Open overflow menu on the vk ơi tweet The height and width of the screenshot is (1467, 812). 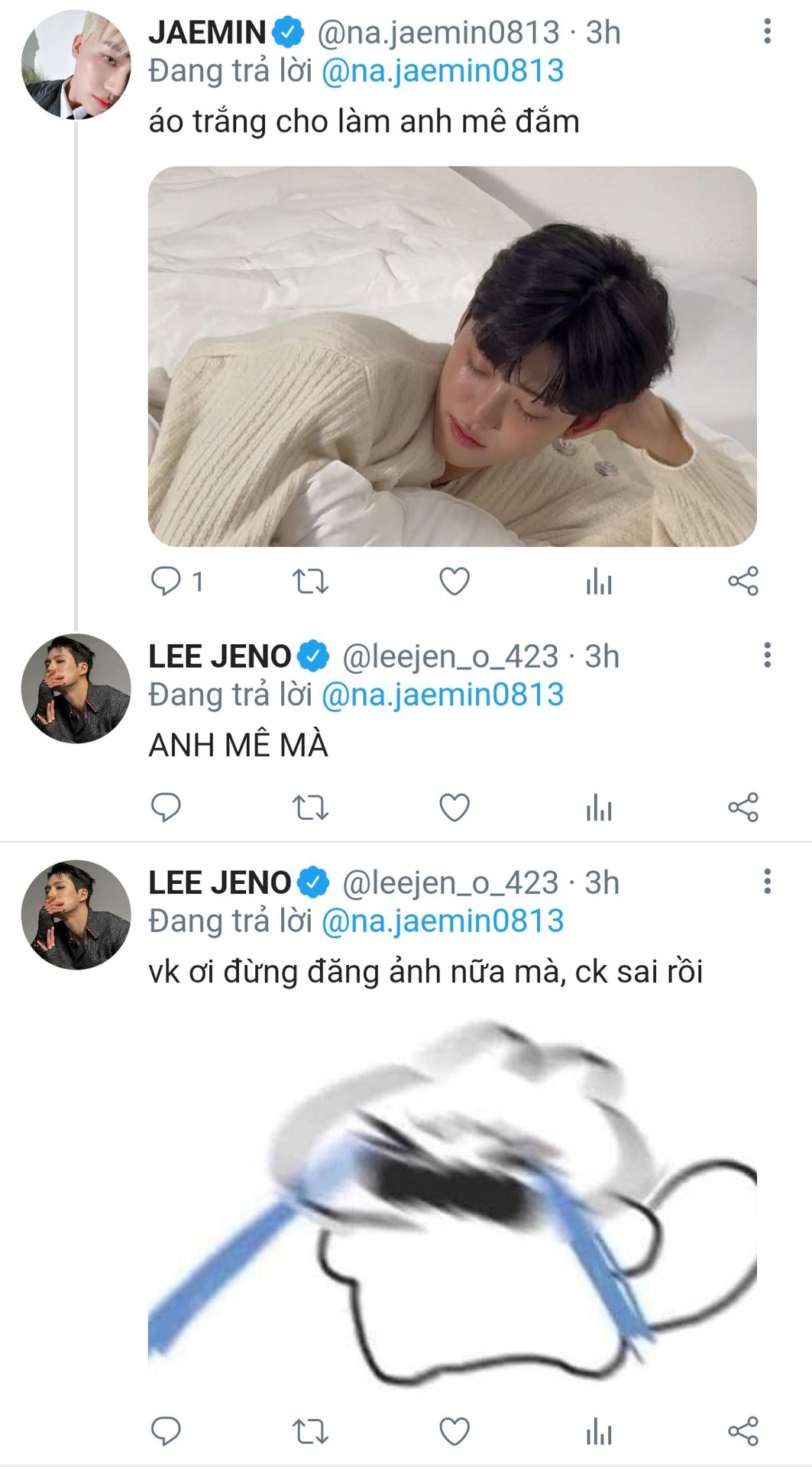click(767, 881)
